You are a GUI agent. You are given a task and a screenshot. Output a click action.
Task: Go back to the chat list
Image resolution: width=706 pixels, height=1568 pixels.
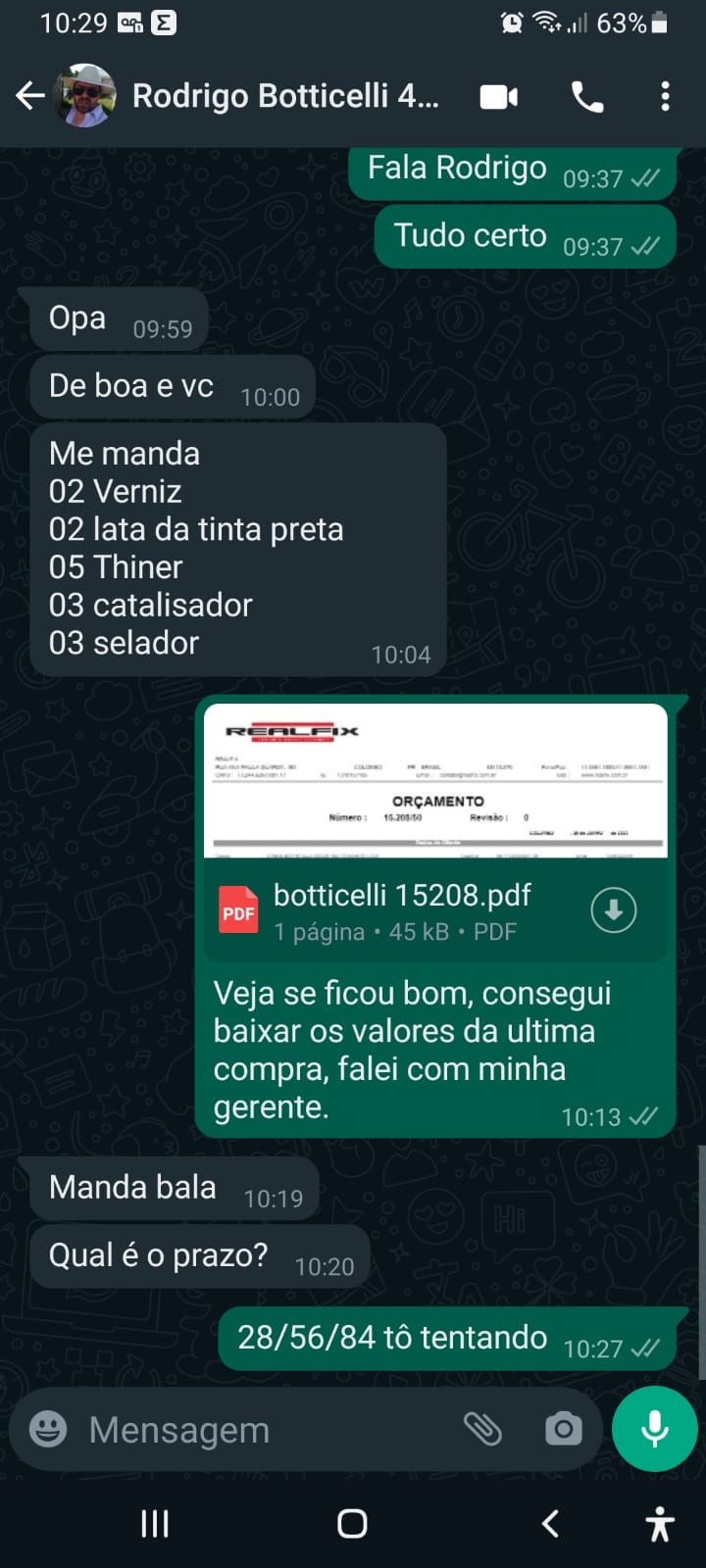(30, 96)
